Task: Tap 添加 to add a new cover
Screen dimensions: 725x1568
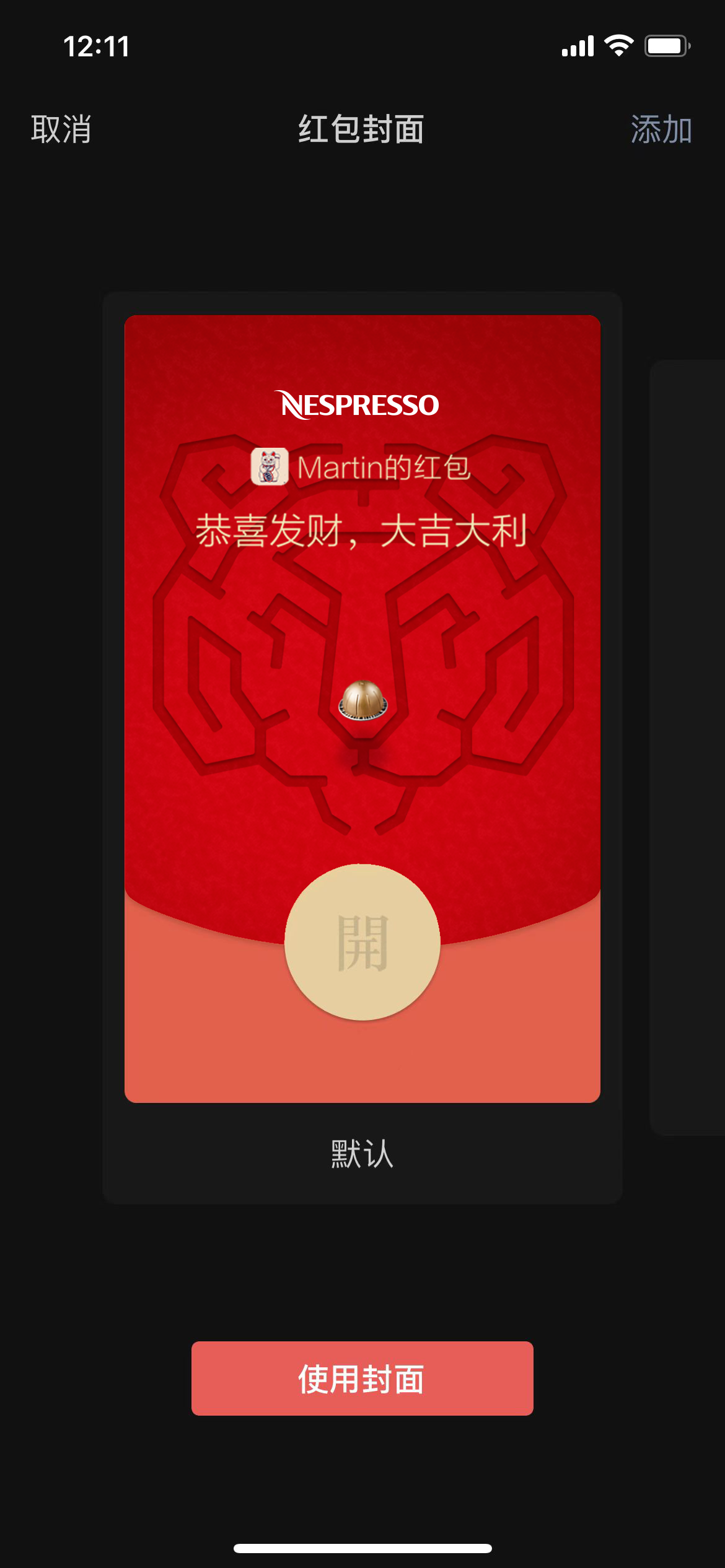Action: 661,129
